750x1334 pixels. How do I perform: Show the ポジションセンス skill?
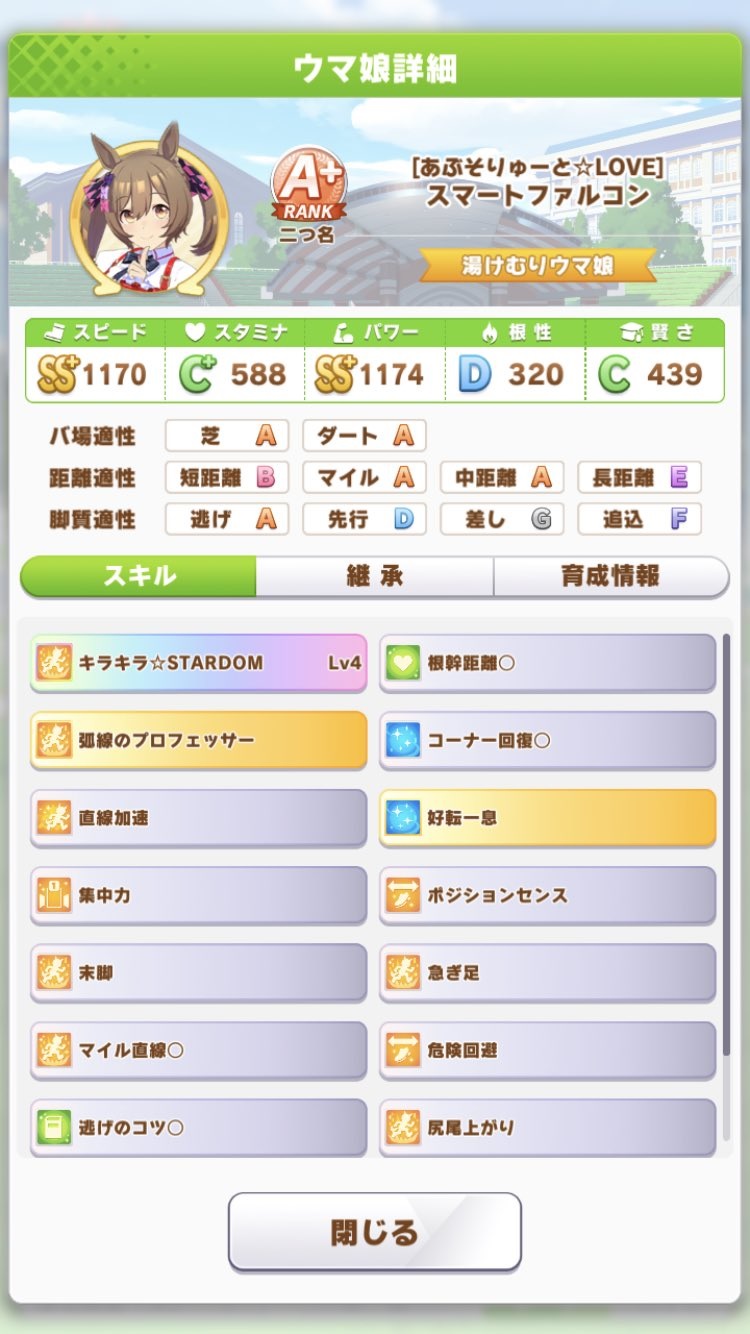click(x=547, y=895)
